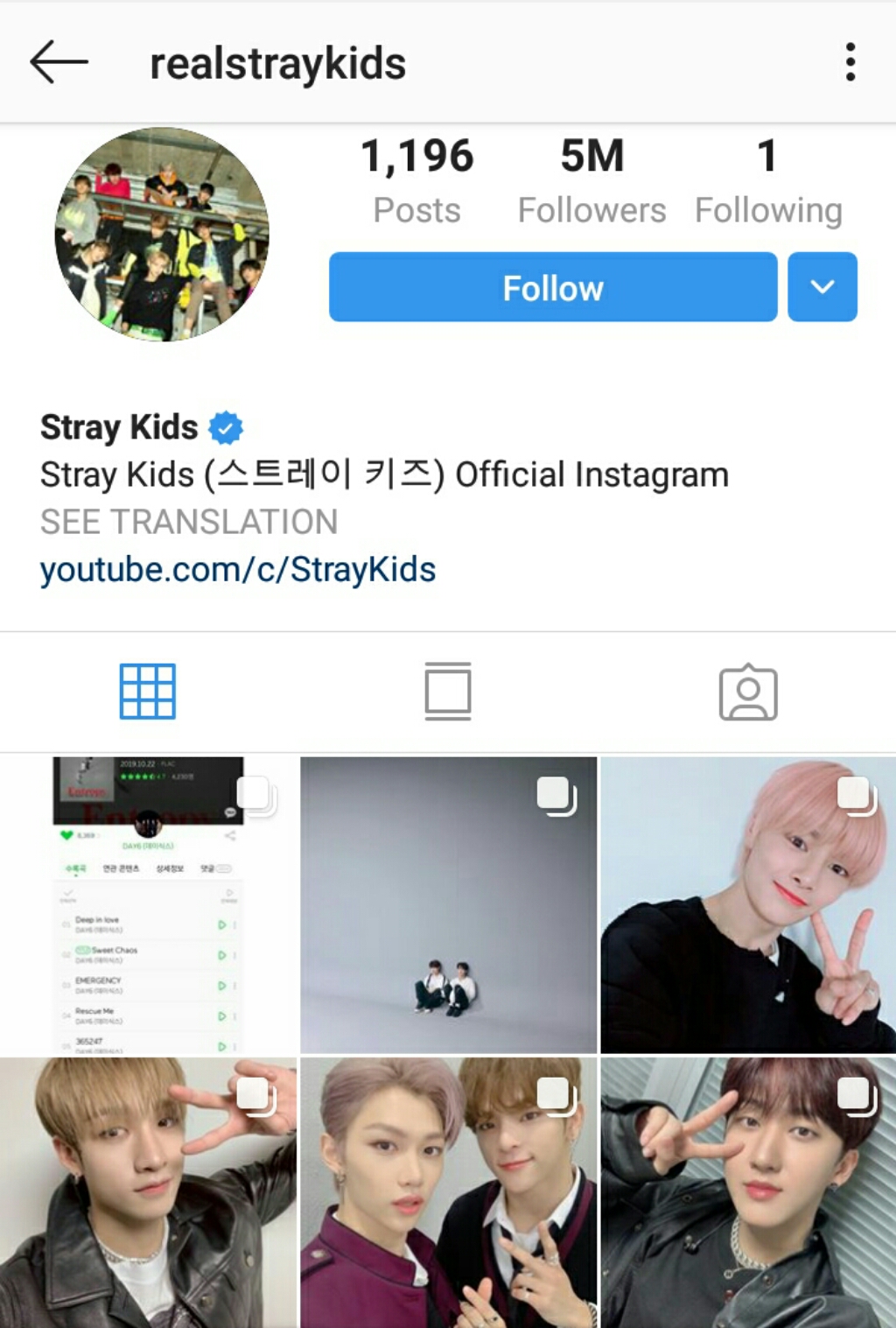Open the post with two people sitting

pos(448,905)
